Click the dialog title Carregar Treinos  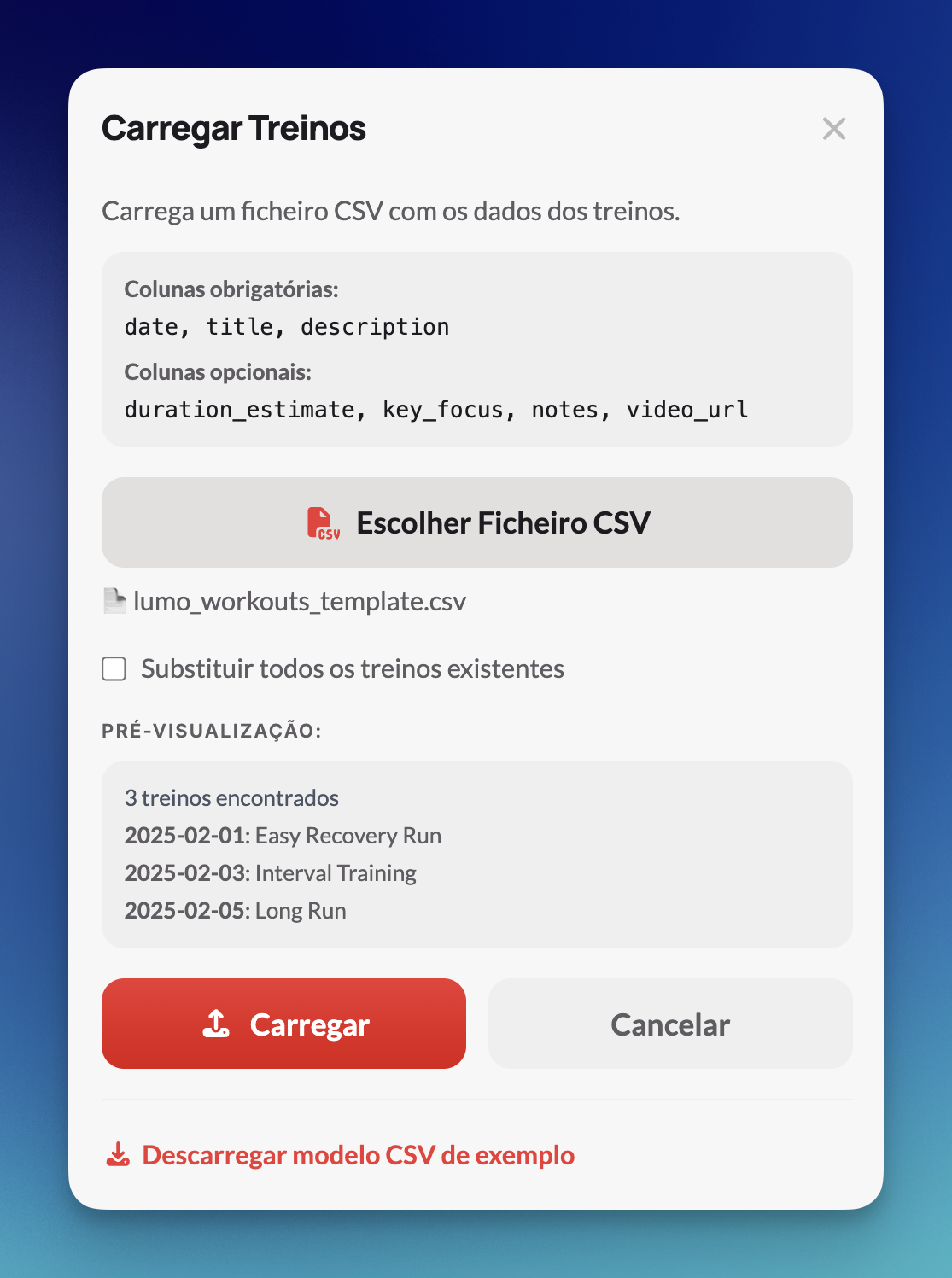(x=233, y=129)
